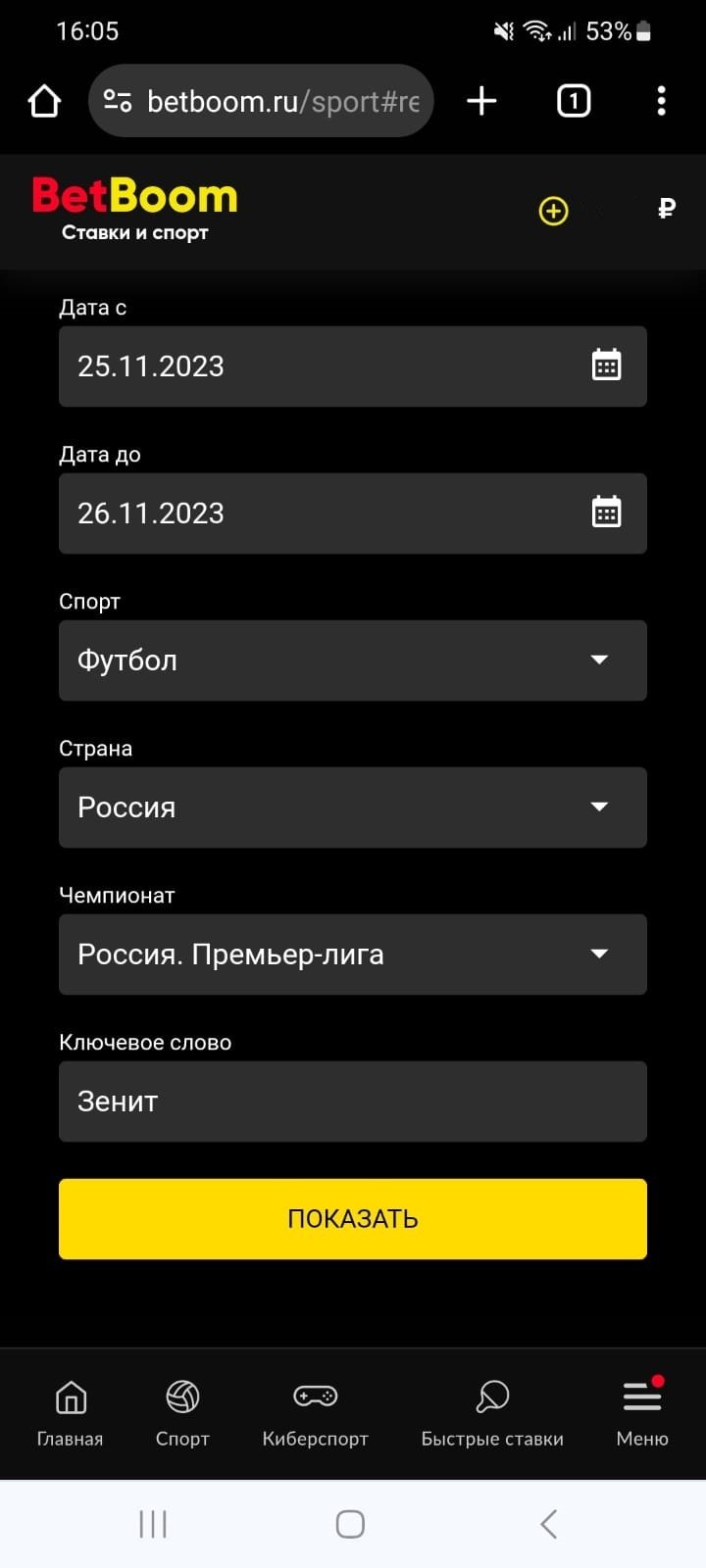
Task: Expand the Чемпионат dropdown
Action: (x=353, y=954)
